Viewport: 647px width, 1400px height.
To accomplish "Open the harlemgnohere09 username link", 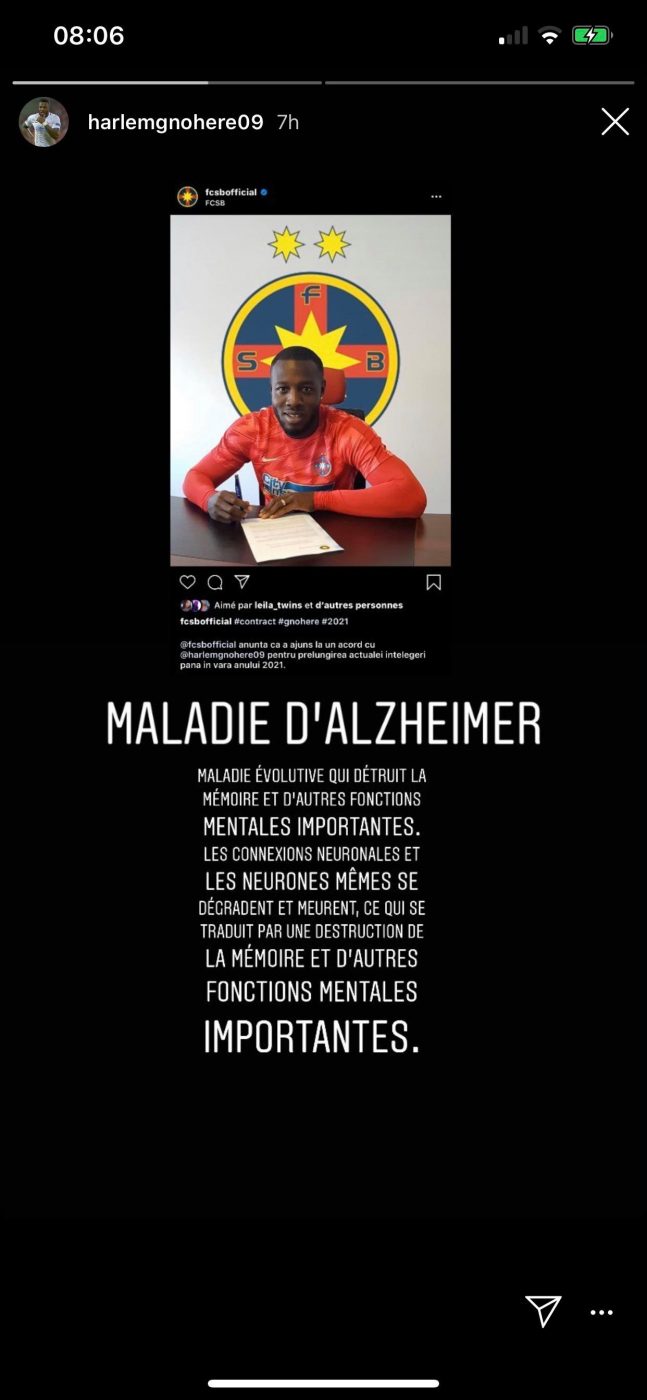I will point(175,122).
